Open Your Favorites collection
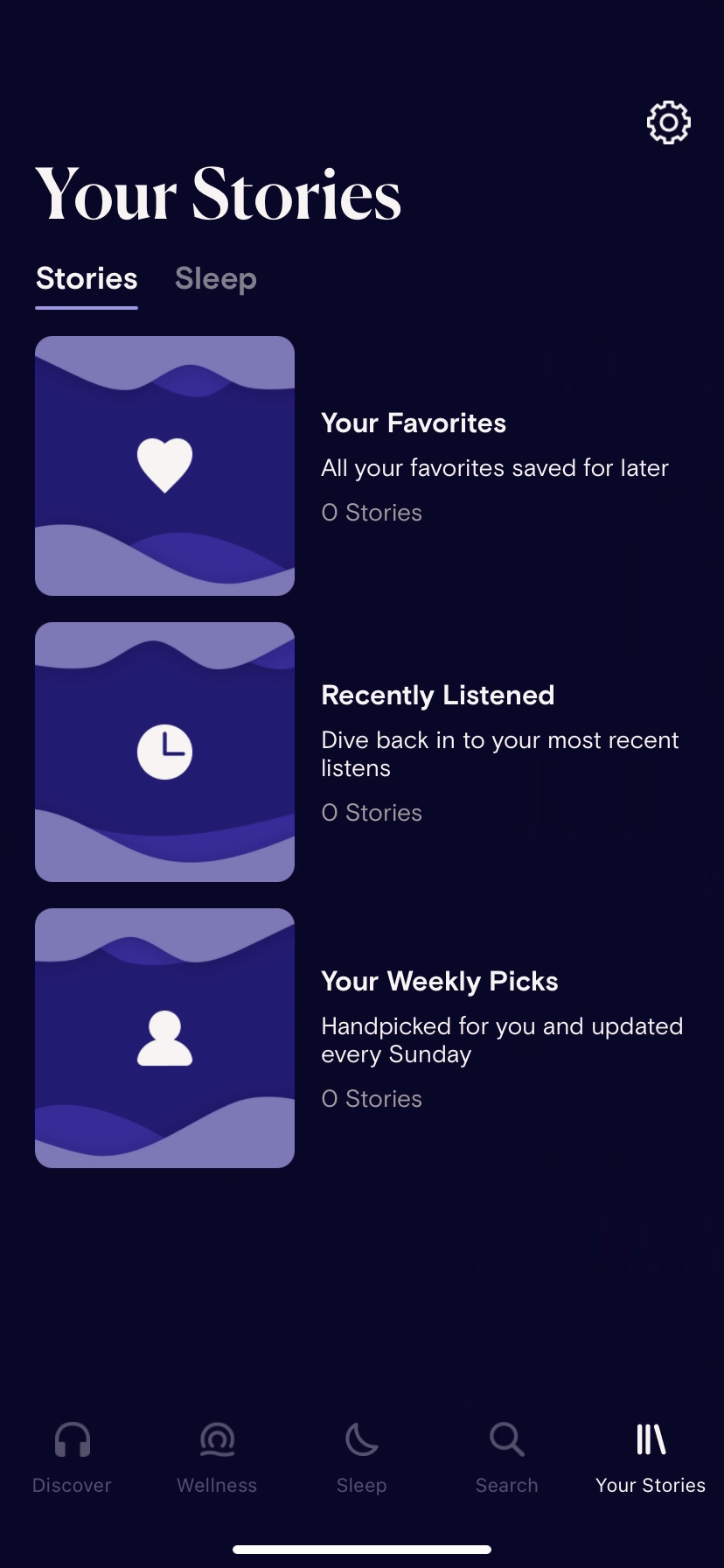The image size is (724, 1568). (x=165, y=465)
